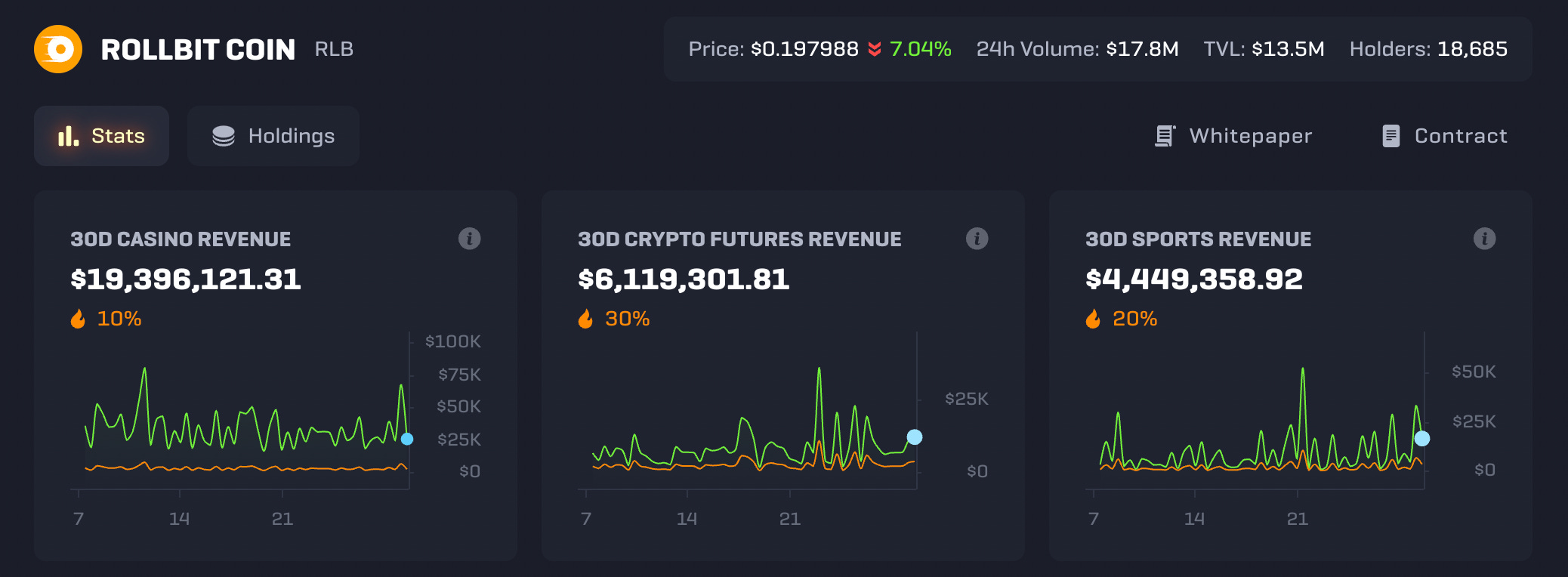Open the Contract link
Screen dimensions: 1568x577
[x=1444, y=136]
